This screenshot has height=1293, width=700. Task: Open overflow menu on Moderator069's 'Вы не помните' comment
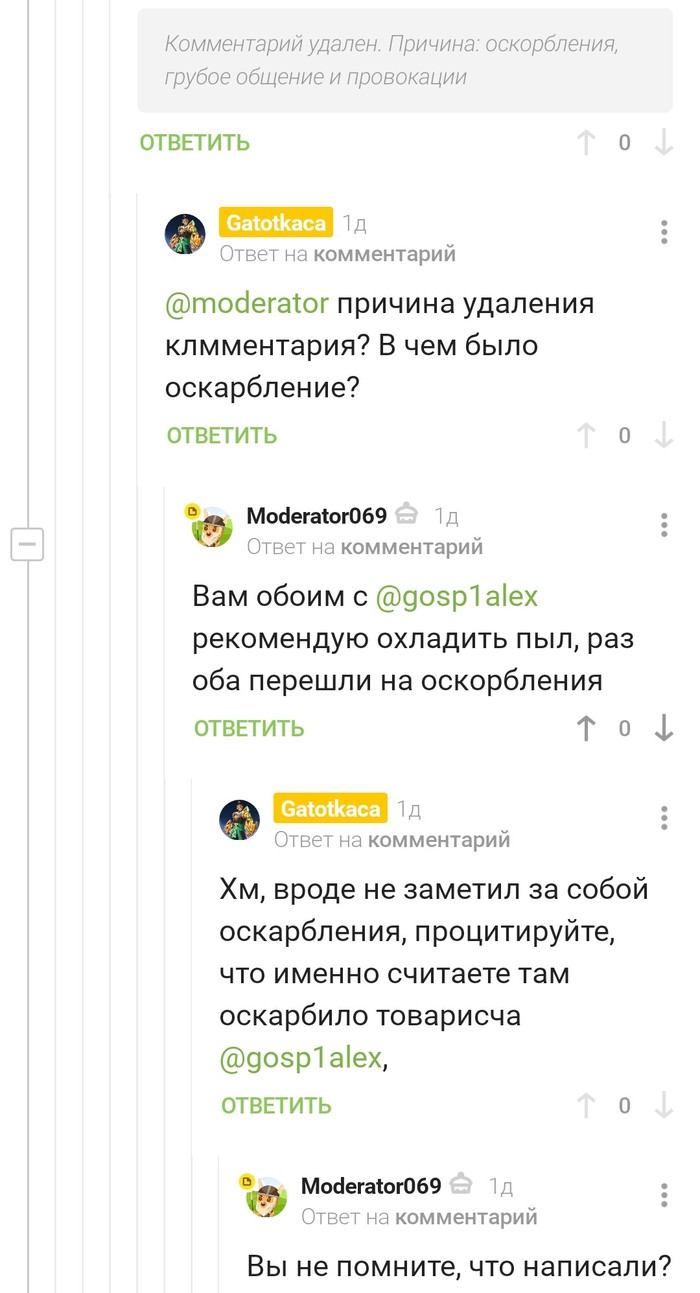click(664, 1195)
